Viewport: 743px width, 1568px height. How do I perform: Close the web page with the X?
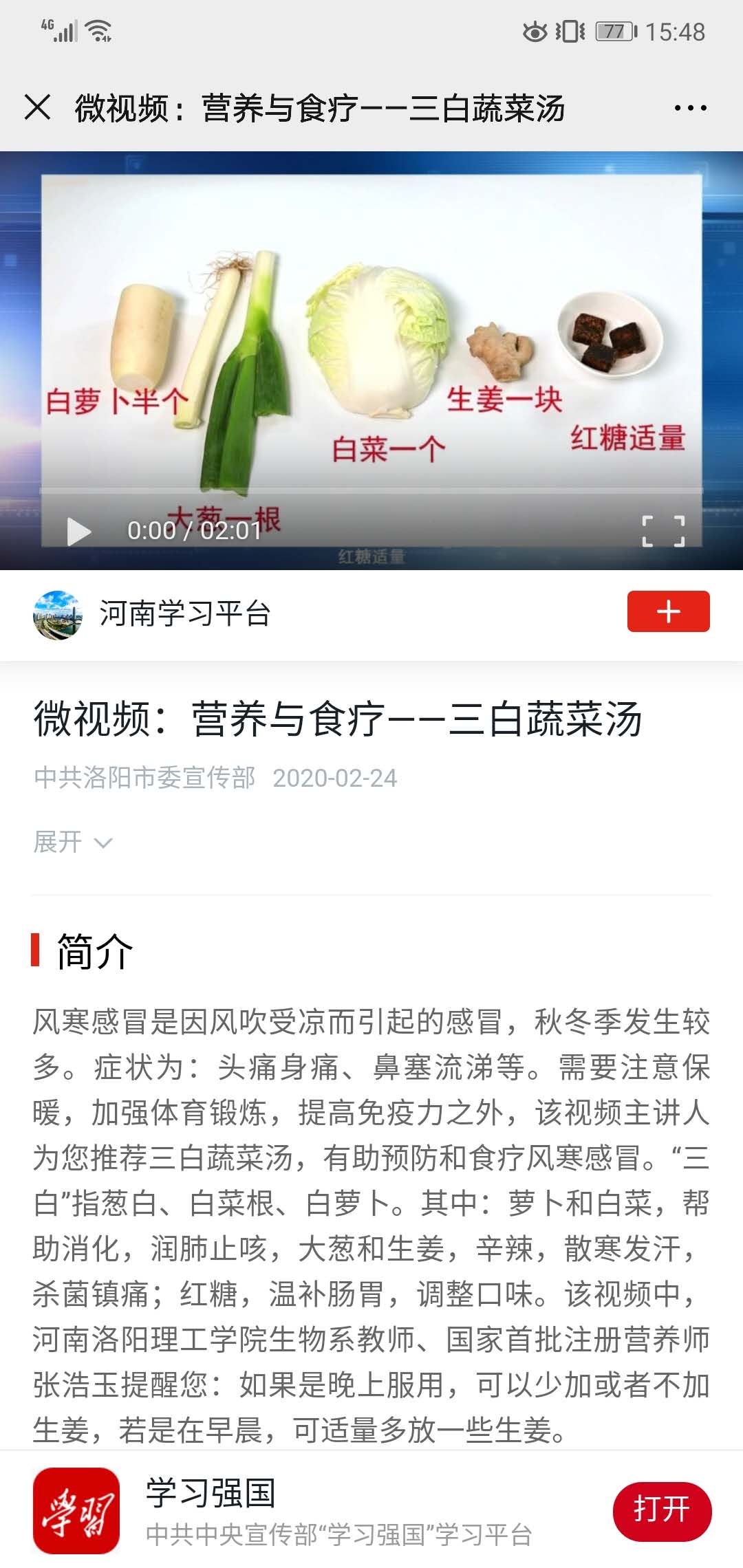pyautogui.click(x=37, y=107)
